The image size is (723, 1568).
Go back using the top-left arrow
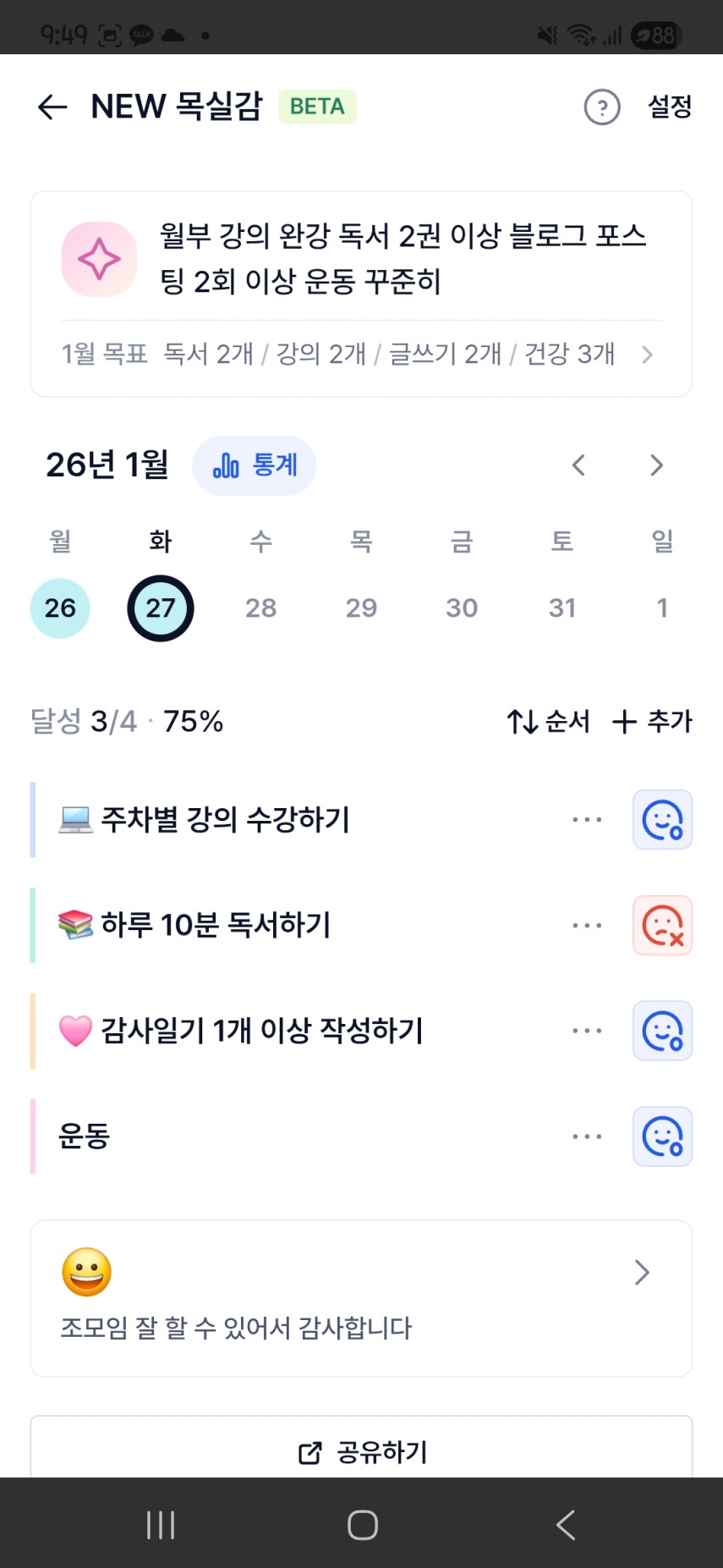(x=52, y=107)
